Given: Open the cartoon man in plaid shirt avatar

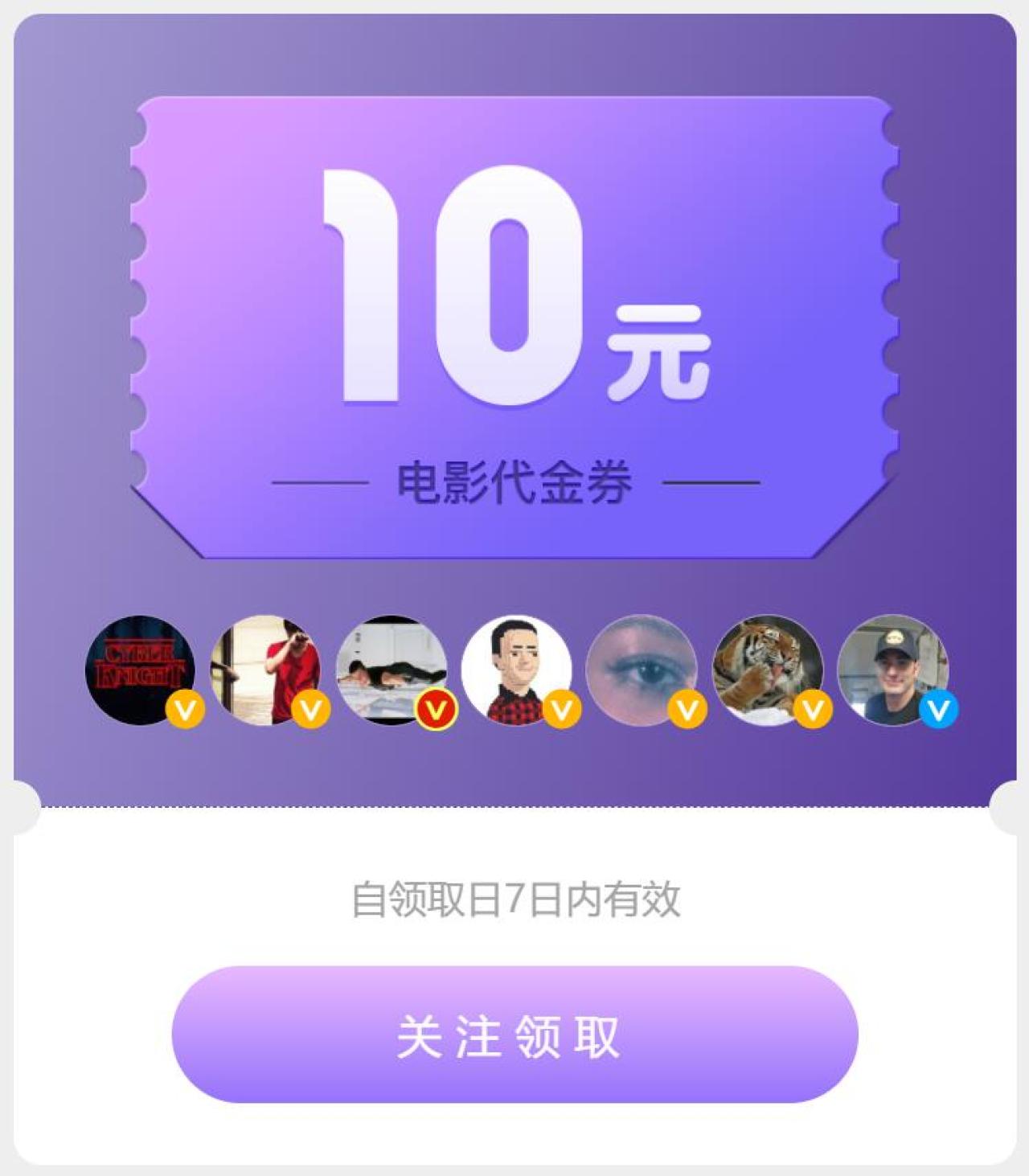Looking at the screenshot, I should coord(516,670).
